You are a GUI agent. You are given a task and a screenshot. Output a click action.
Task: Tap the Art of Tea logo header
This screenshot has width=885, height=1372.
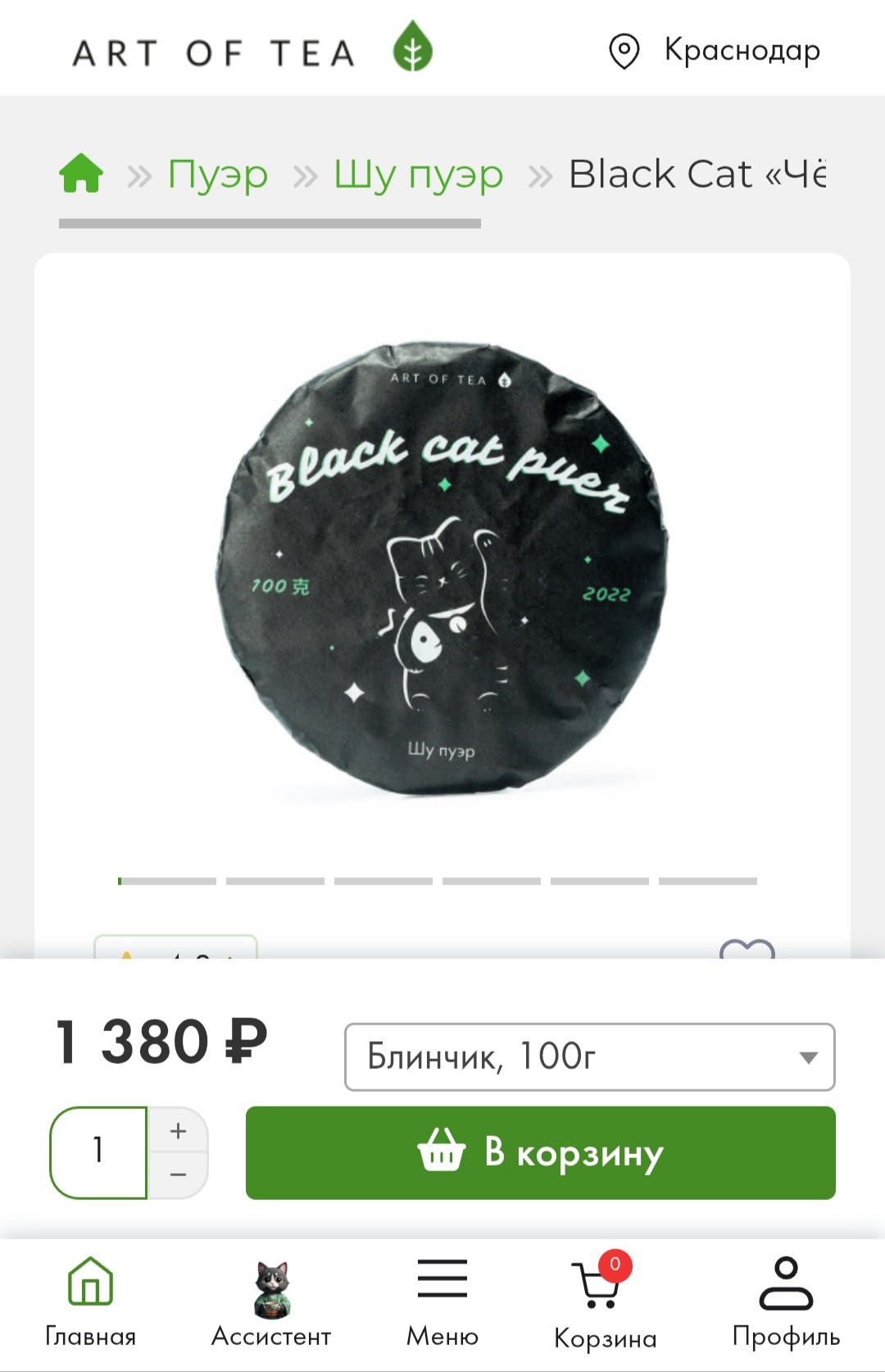(x=252, y=48)
